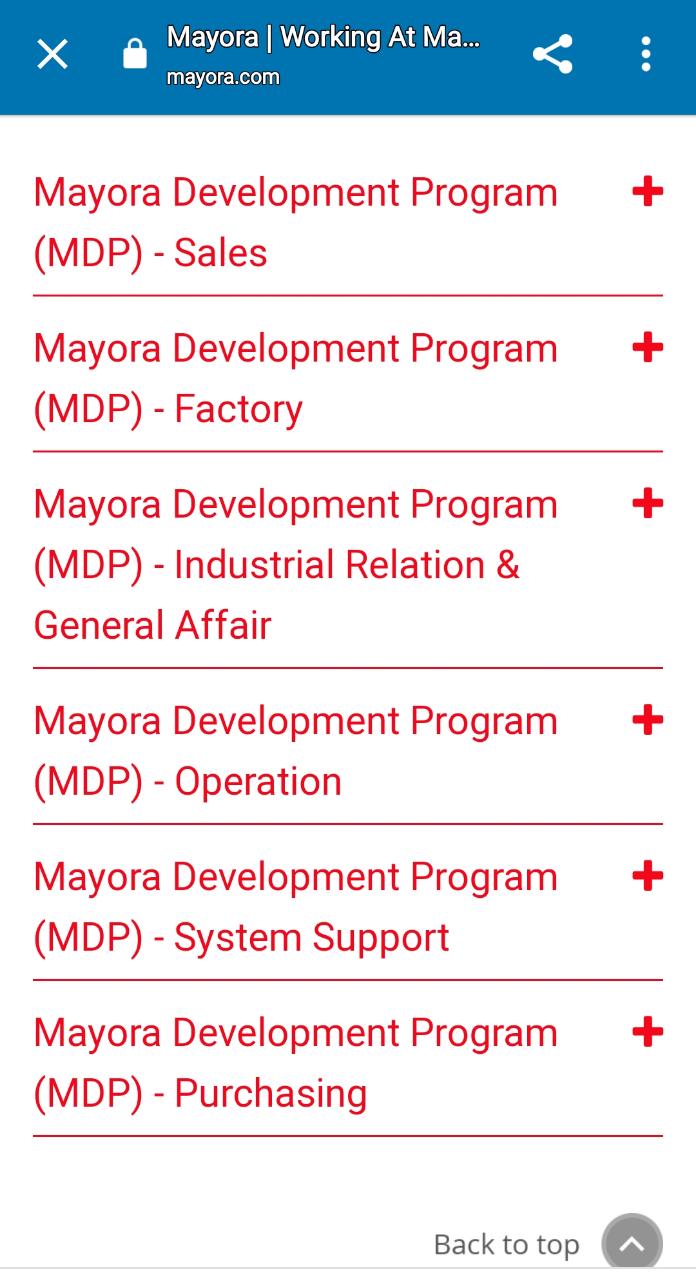Screen dimensions: 696x1280
Task: Expand the MDP - Purchasing section
Action: click(x=648, y=1031)
